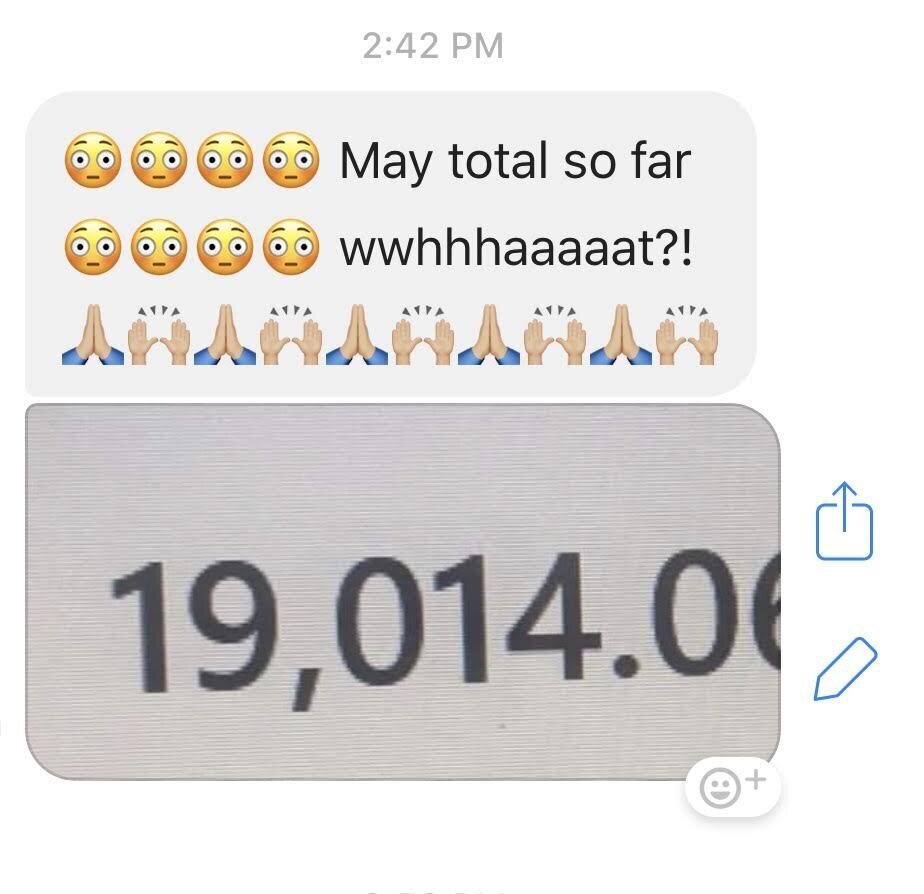924x894 pixels.
Task: Share the 19,014.06 photo message
Action: pos(845,522)
